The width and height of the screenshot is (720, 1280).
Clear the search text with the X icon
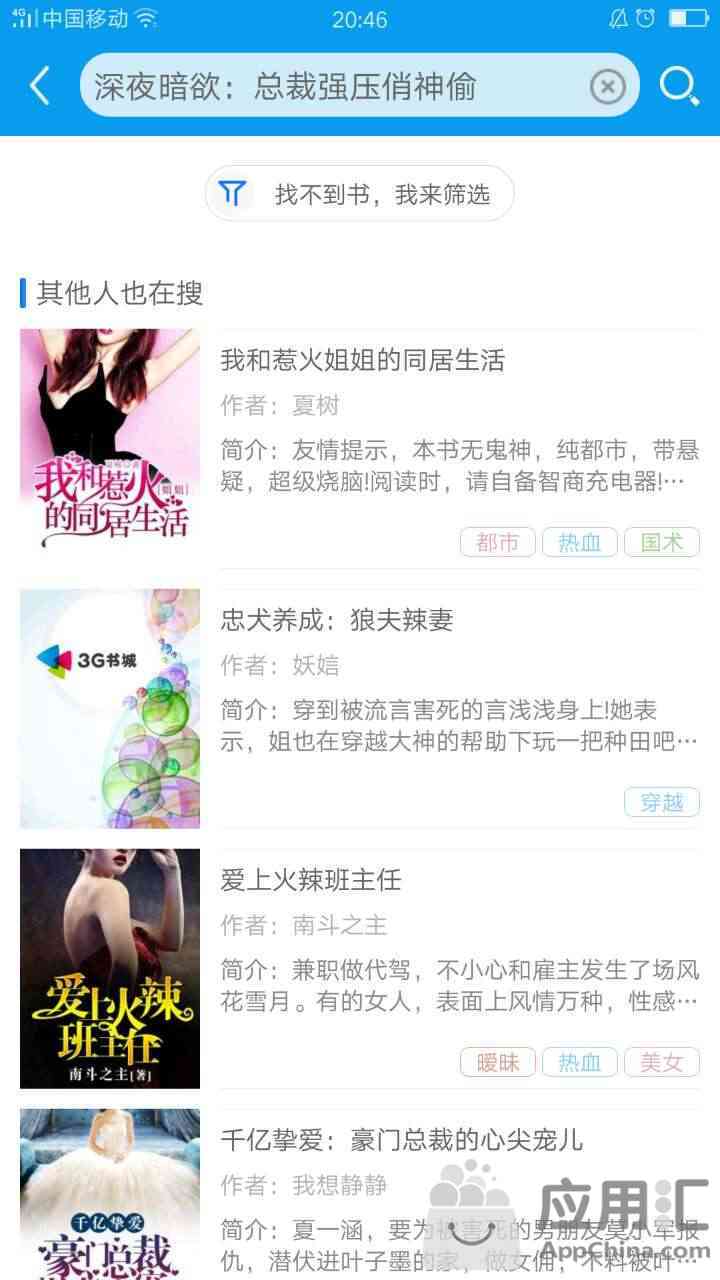(607, 87)
